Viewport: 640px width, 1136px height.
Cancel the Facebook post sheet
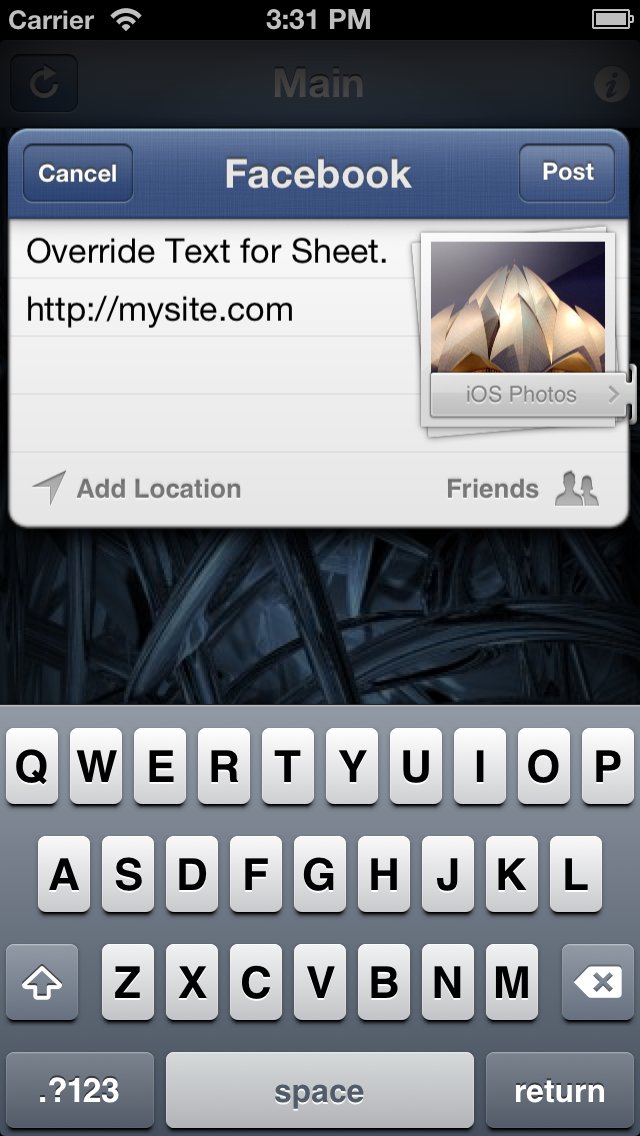point(78,173)
